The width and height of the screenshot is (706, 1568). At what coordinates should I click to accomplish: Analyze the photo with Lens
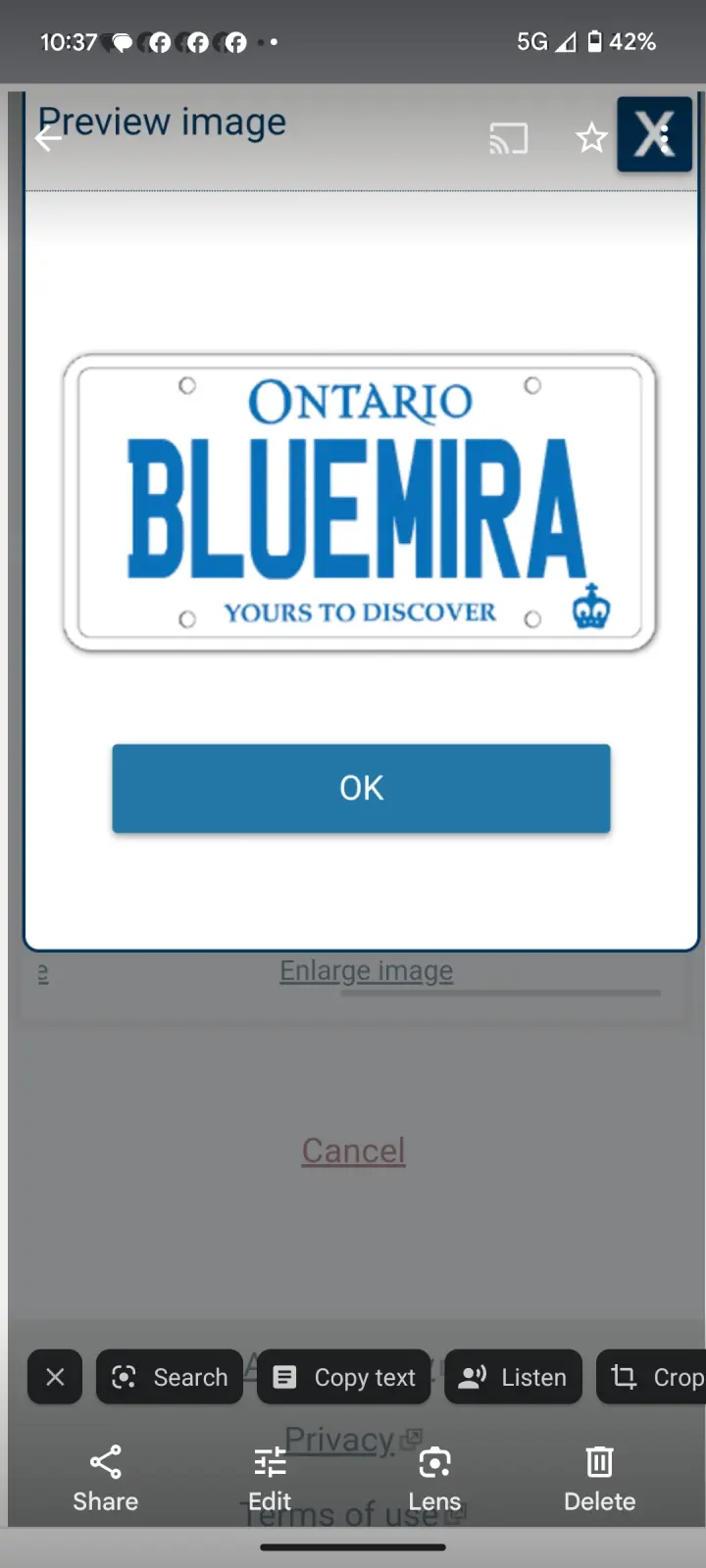(x=434, y=1479)
